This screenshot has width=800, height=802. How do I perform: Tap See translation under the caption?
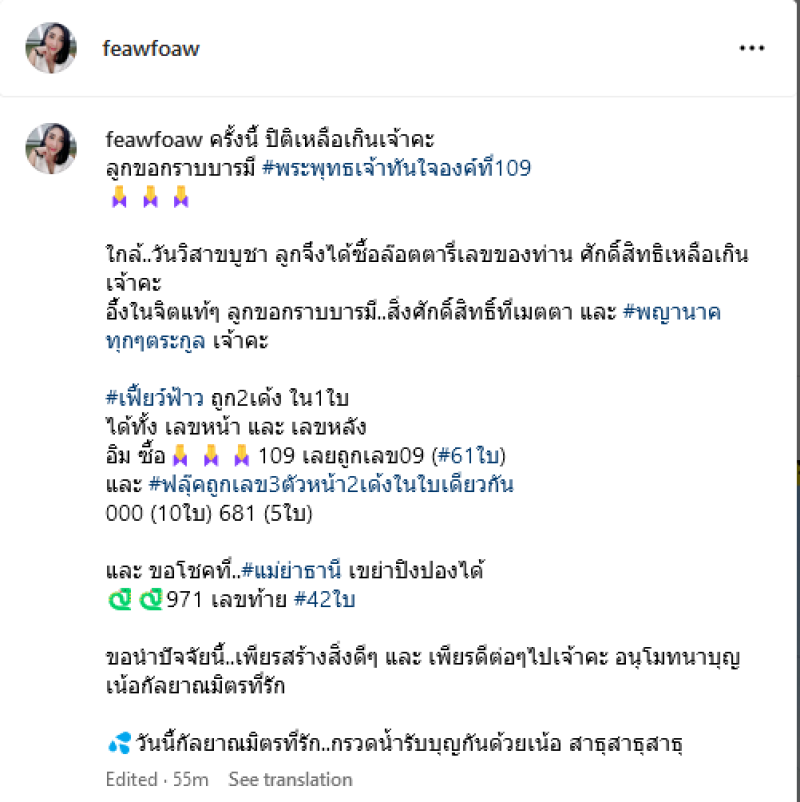coord(290,779)
